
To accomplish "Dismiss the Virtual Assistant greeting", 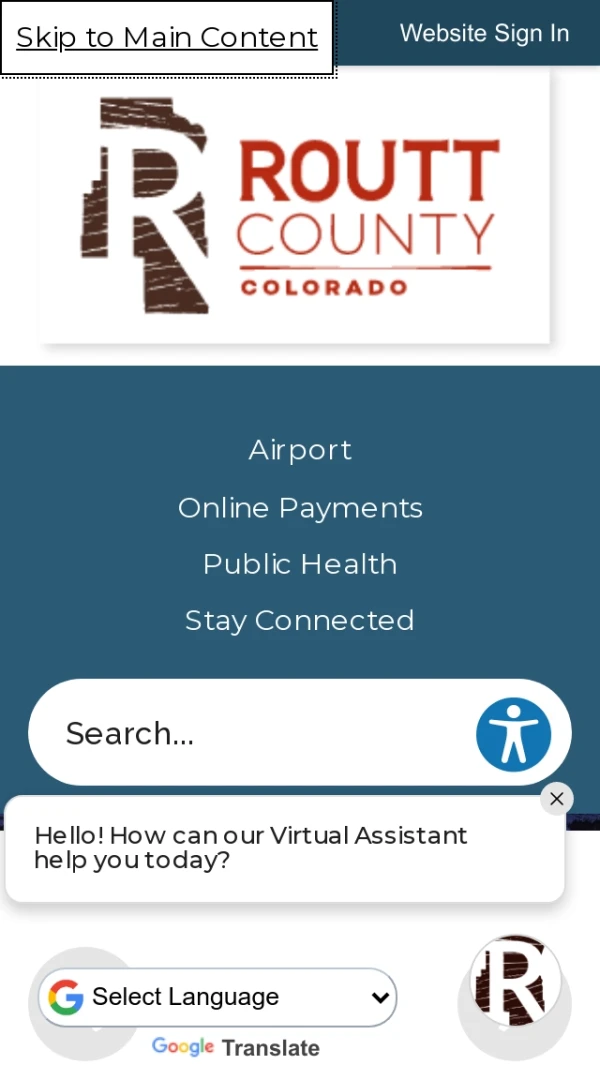I will 557,798.
